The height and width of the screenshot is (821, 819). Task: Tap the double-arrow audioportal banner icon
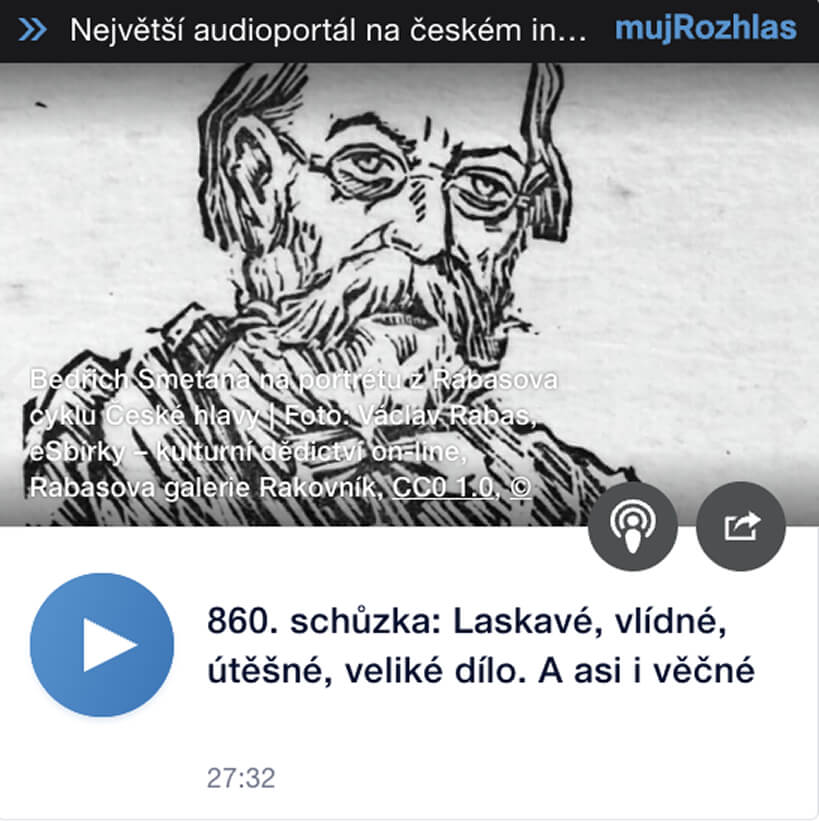click(33, 30)
